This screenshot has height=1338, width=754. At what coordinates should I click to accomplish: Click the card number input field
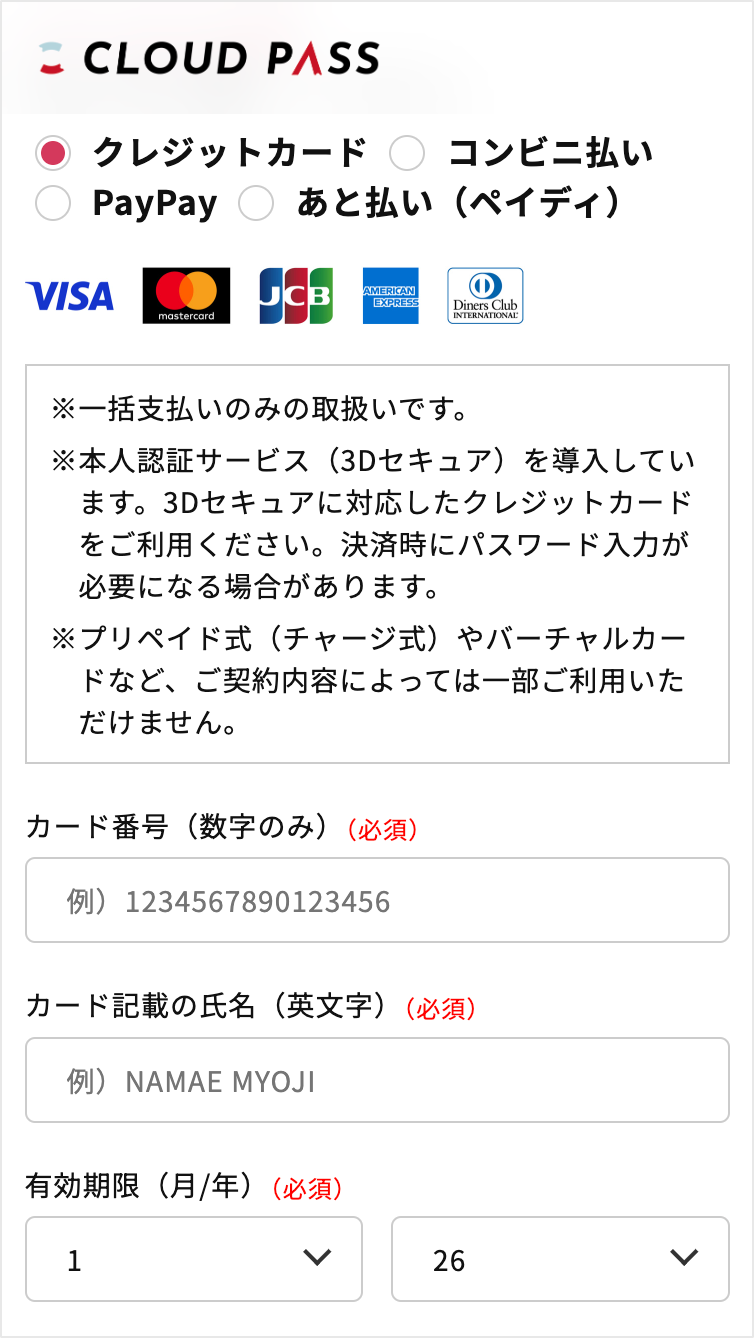click(377, 900)
